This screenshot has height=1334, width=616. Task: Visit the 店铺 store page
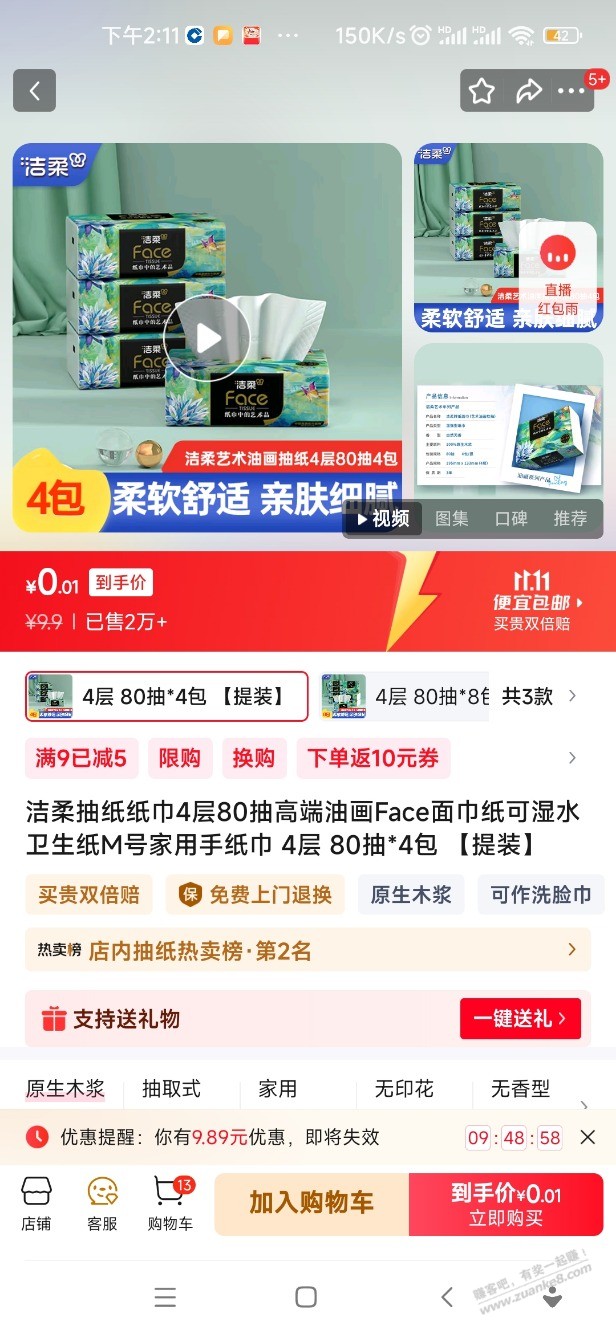pyautogui.click(x=36, y=1203)
